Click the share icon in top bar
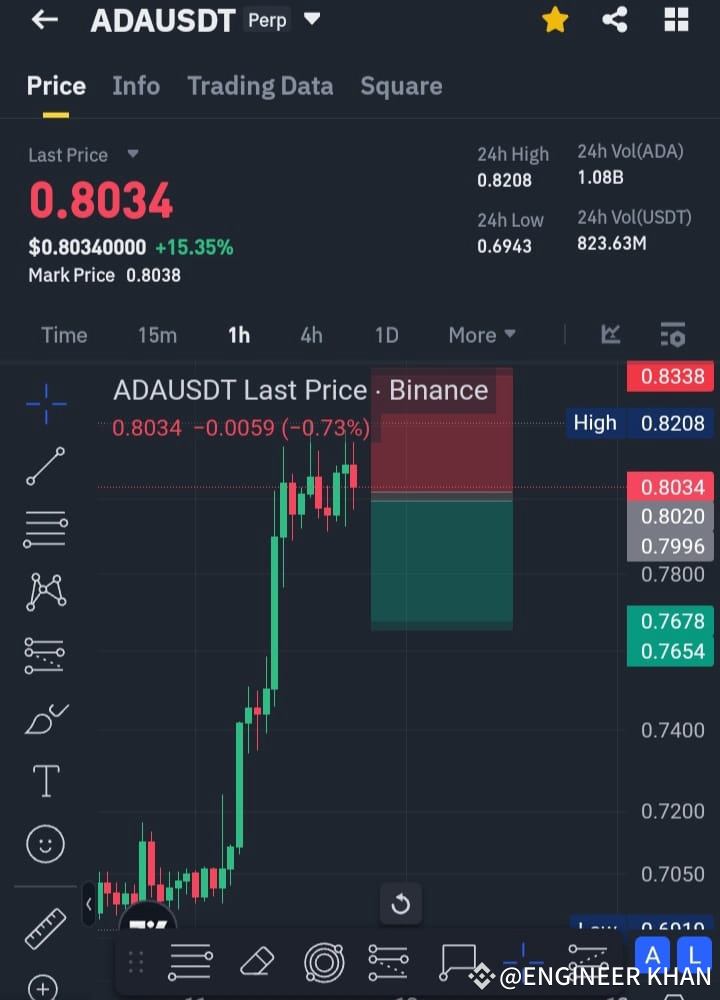 (x=614, y=19)
